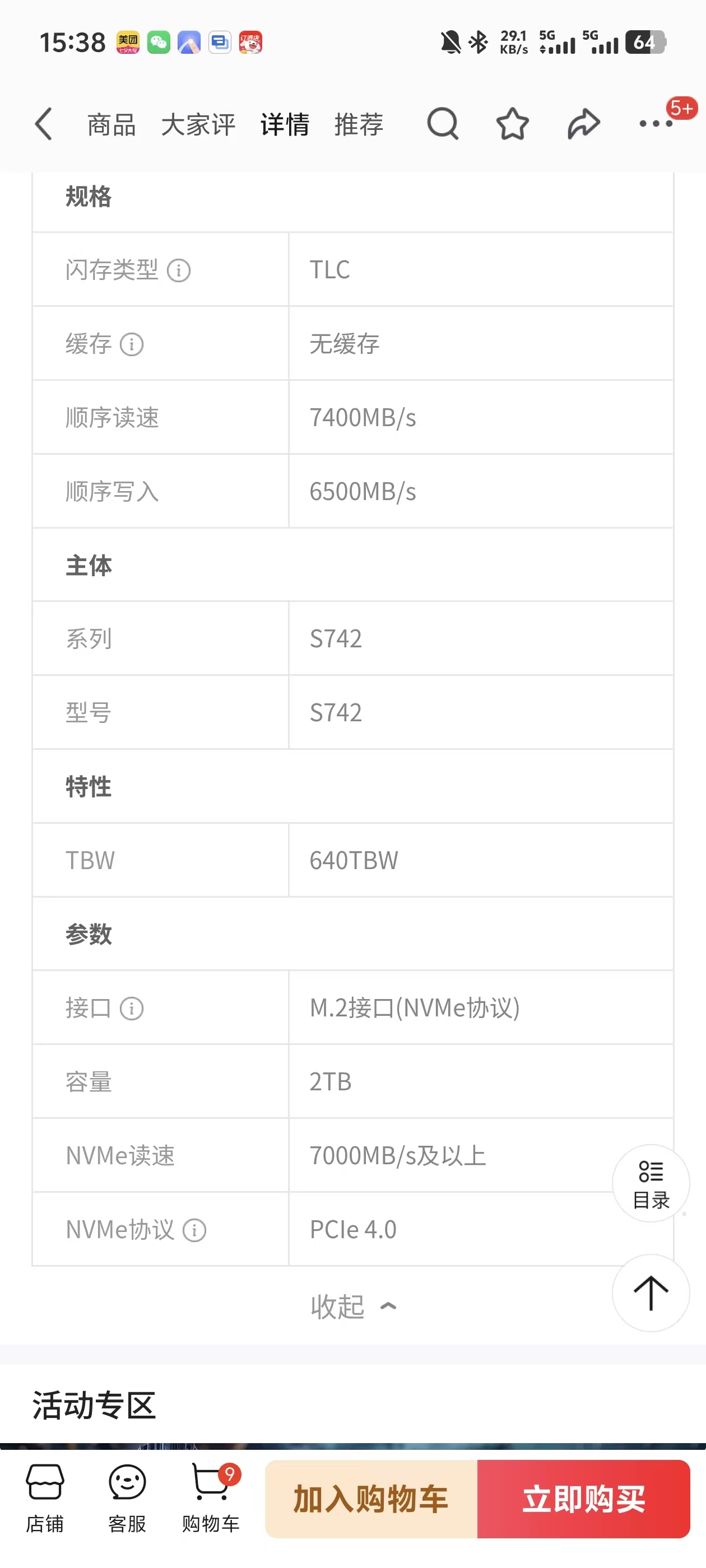
Task: Collapse the spec table via 收起
Action: tap(352, 1307)
